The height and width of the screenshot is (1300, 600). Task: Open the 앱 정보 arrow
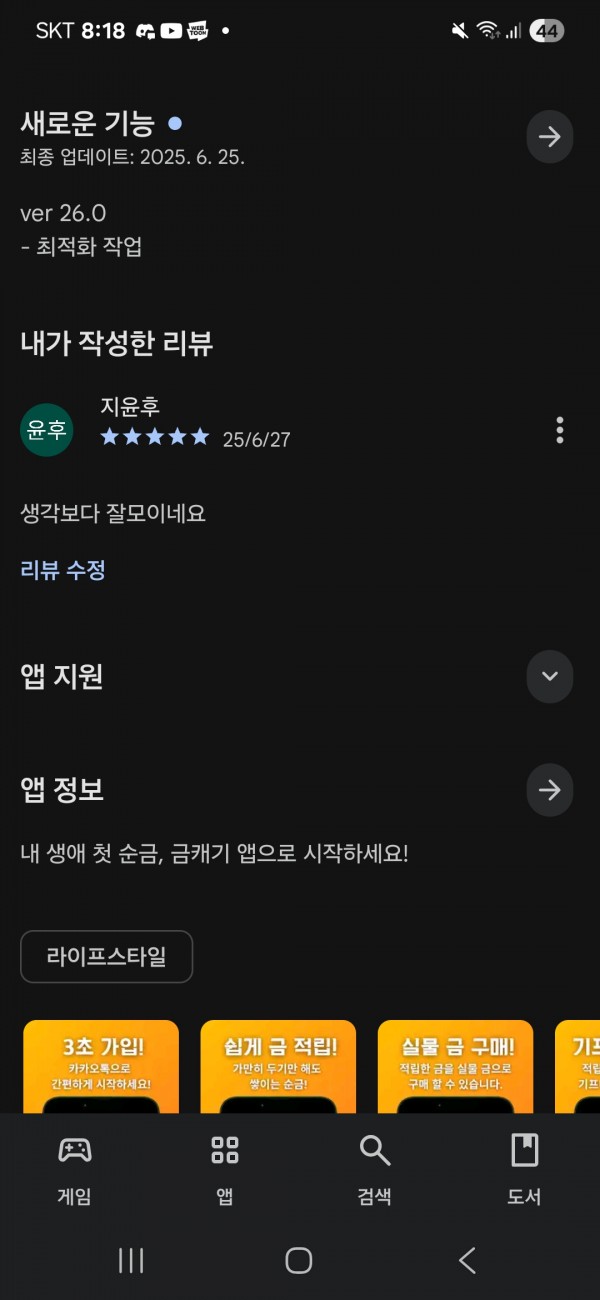(x=549, y=790)
